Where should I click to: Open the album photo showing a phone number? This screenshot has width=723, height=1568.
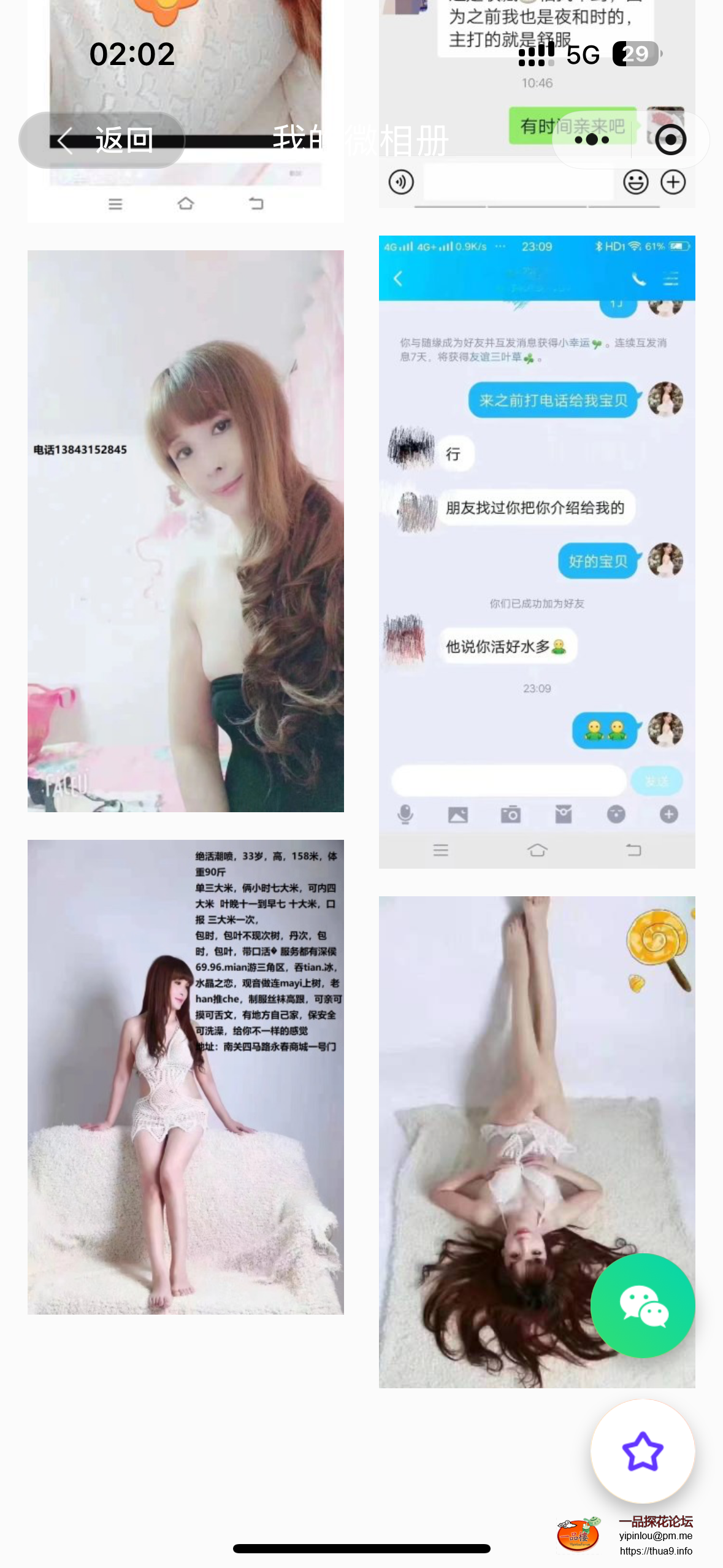185,531
